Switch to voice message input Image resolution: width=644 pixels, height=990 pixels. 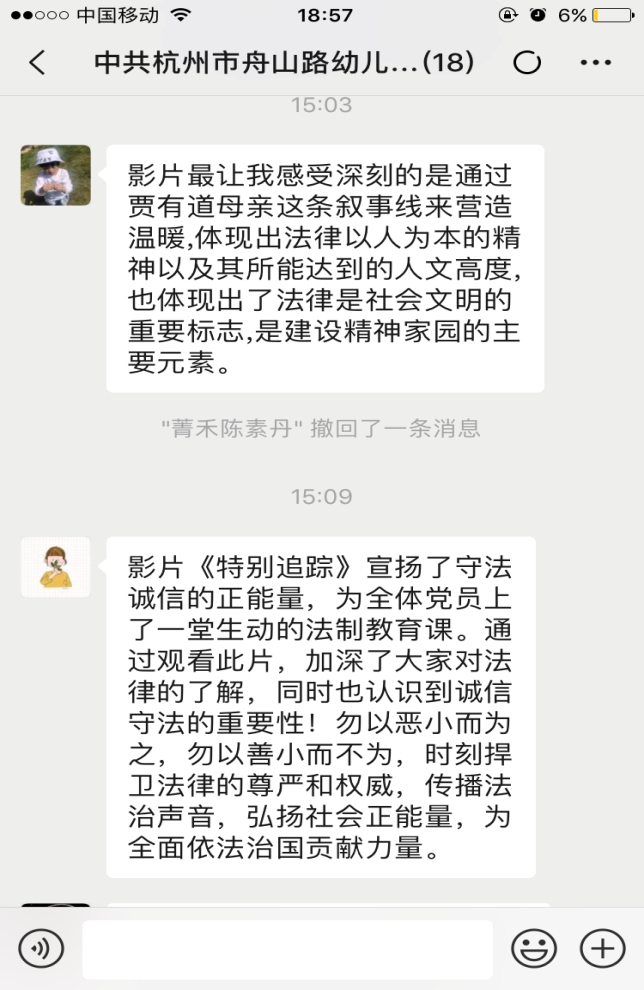pyautogui.click(x=40, y=948)
